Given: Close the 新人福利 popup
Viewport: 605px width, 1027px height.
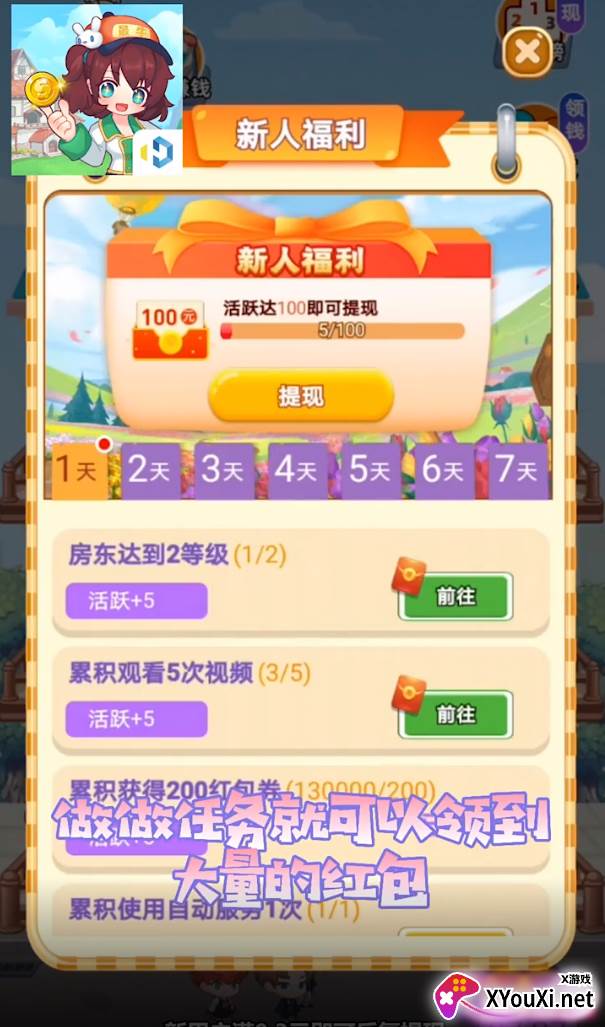Looking at the screenshot, I should click(527, 52).
